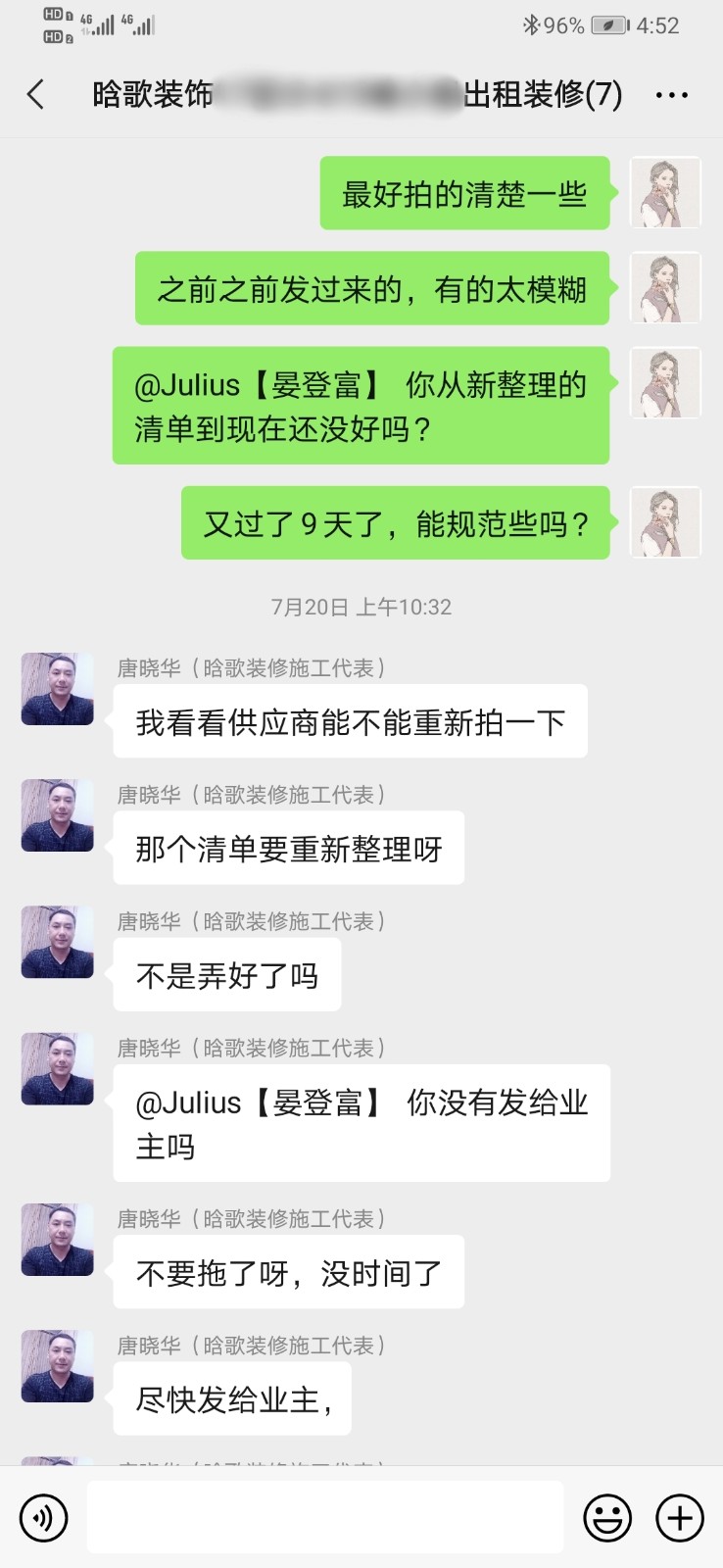This screenshot has width=723, height=1568.
Task: Focus the message text field
Action: 324,1517
